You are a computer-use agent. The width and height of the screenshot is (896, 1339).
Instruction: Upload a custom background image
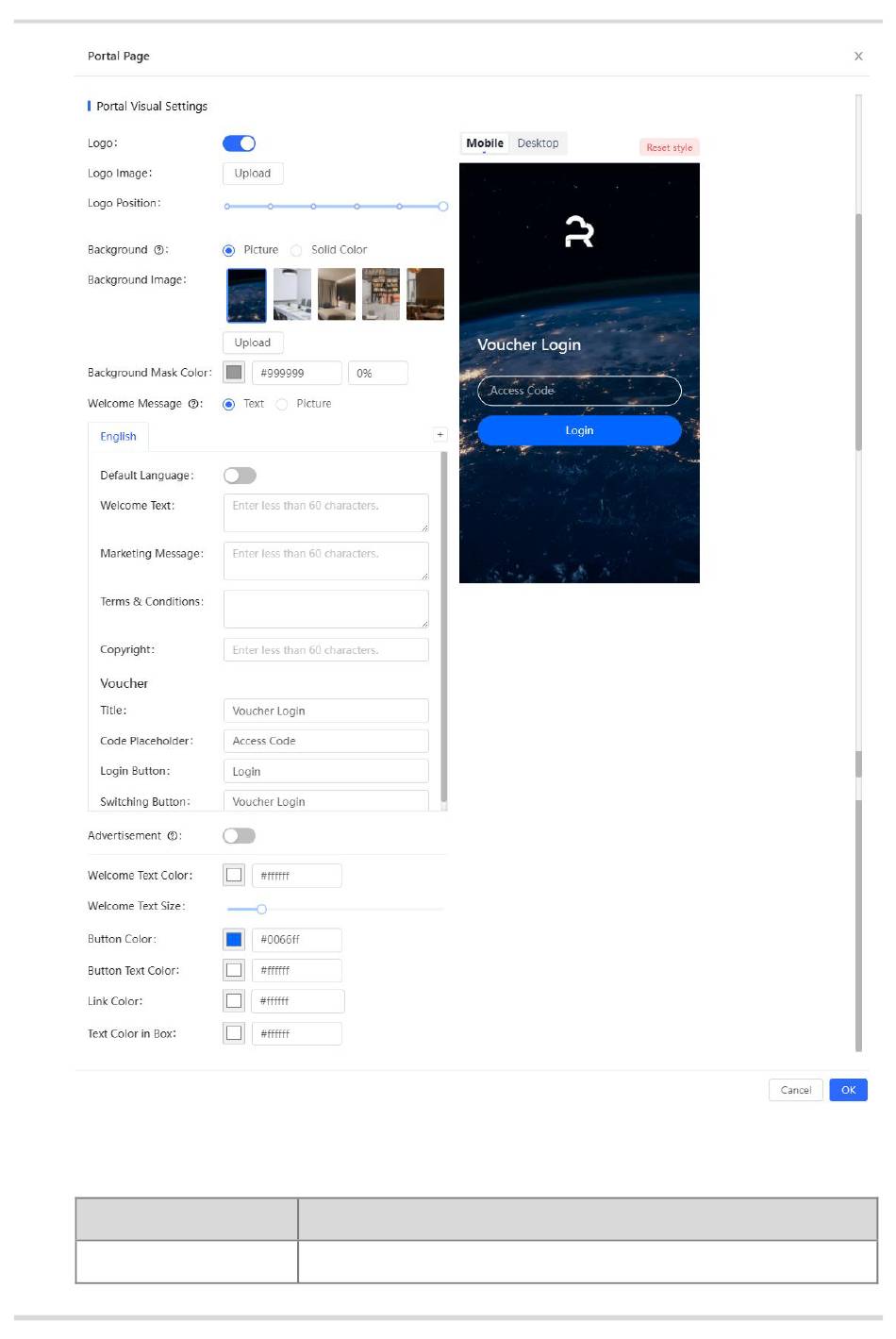(253, 343)
